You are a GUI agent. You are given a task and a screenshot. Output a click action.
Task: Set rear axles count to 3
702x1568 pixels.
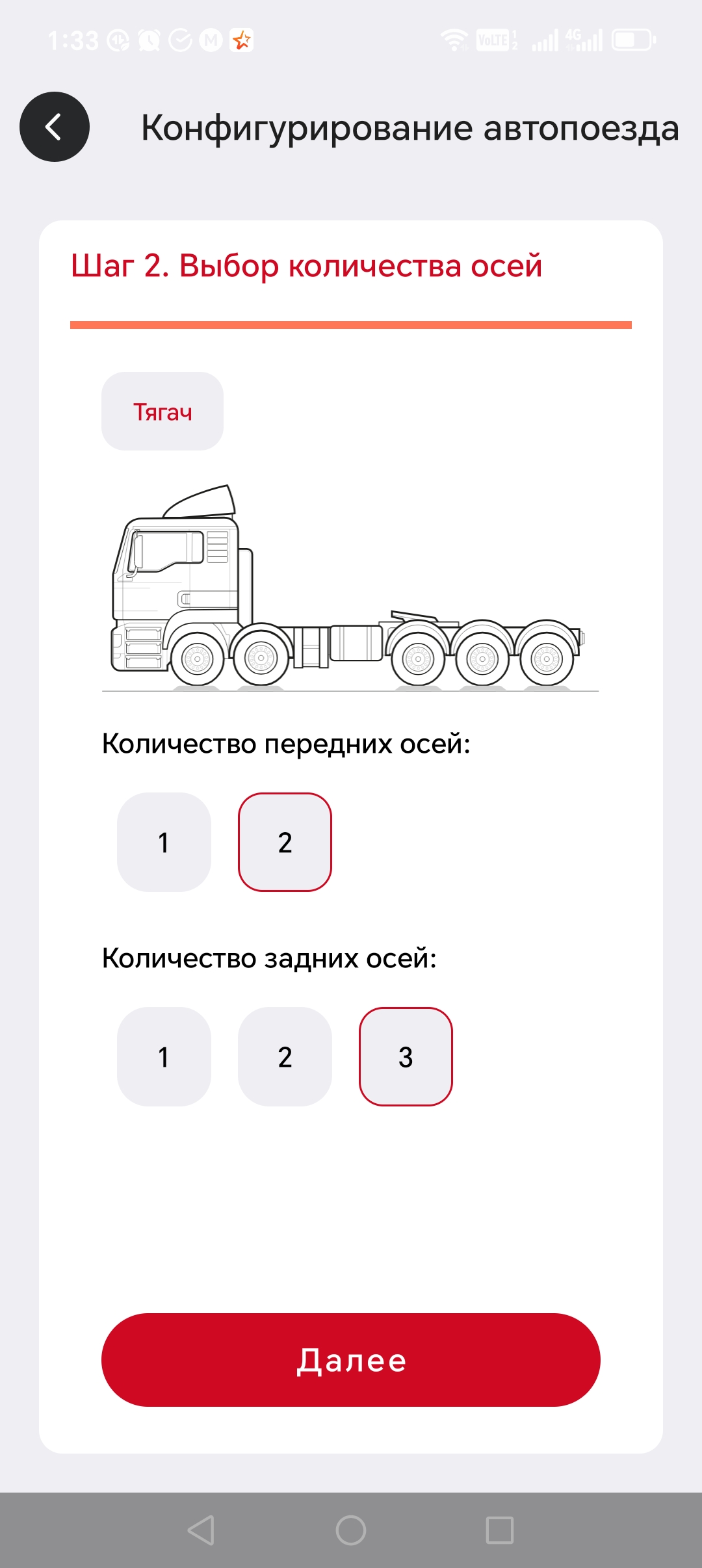click(x=406, y=1056)
